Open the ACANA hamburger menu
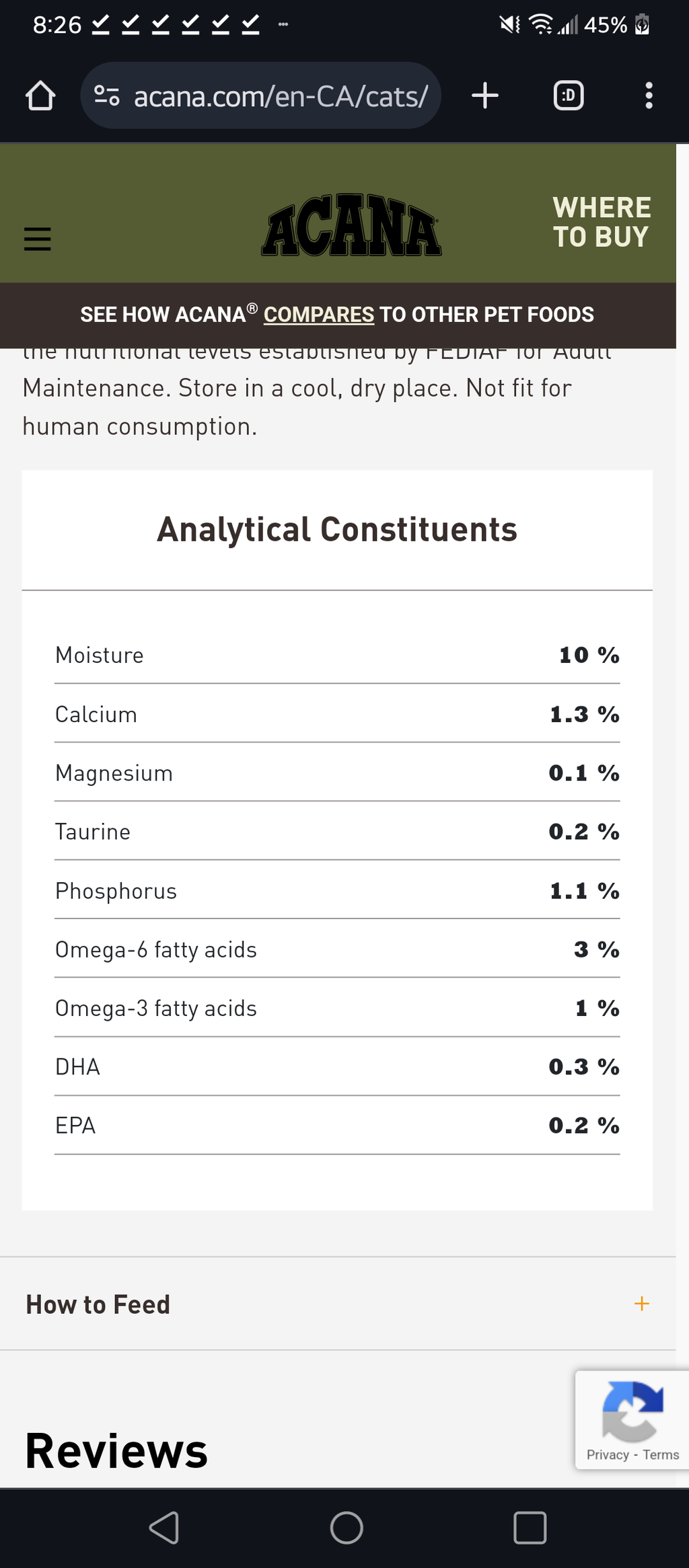689x1568 pixels. (38, 239)
